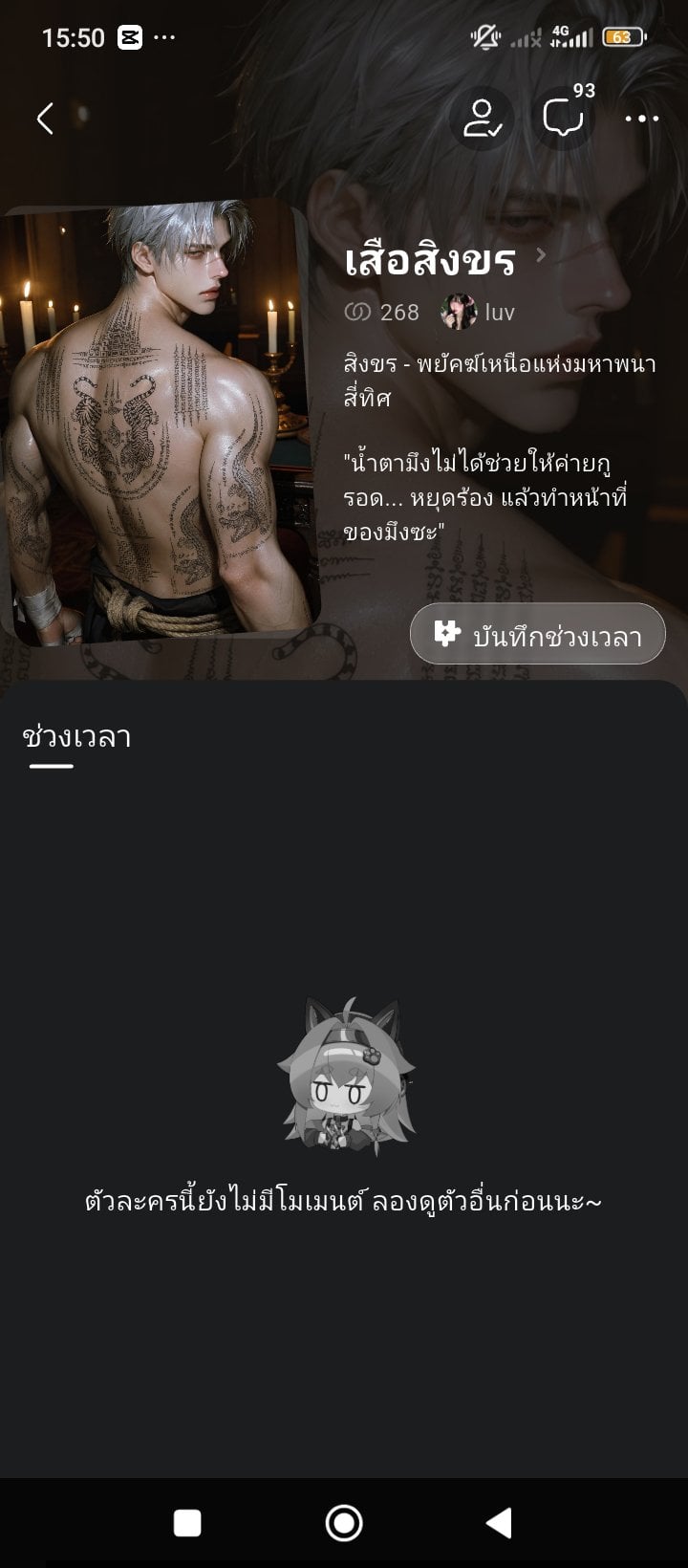Tap the following person icon with checkmark
Screen dimensions: 688x1568
click(x=482, y=119)
